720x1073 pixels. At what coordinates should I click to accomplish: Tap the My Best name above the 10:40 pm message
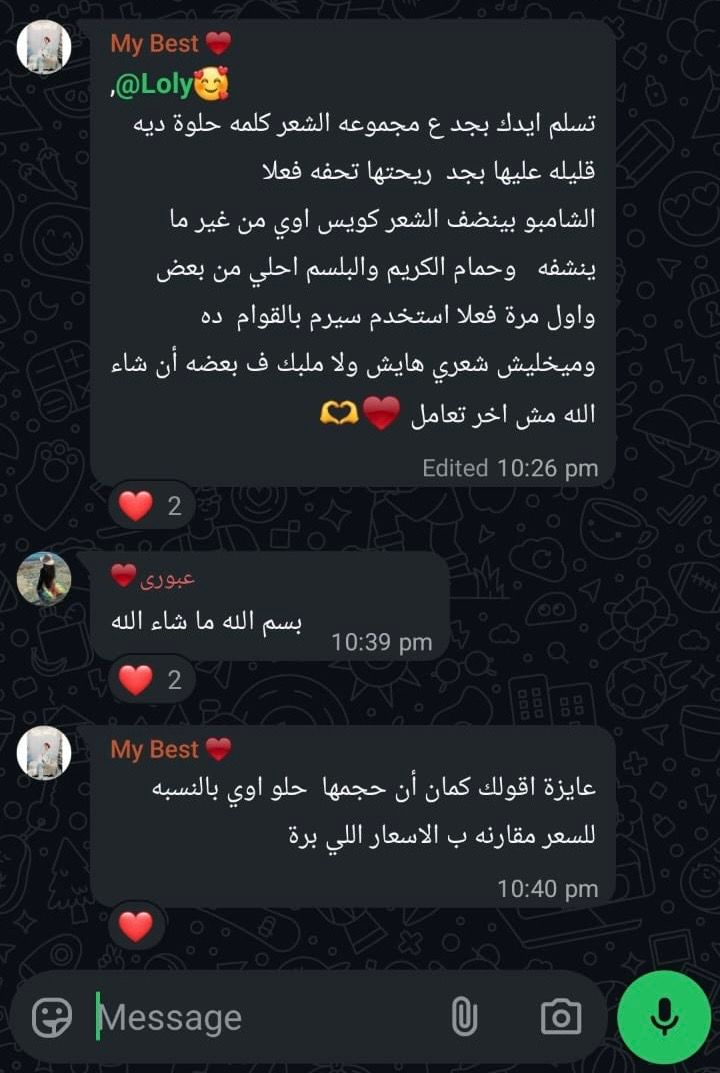[156, 749]
